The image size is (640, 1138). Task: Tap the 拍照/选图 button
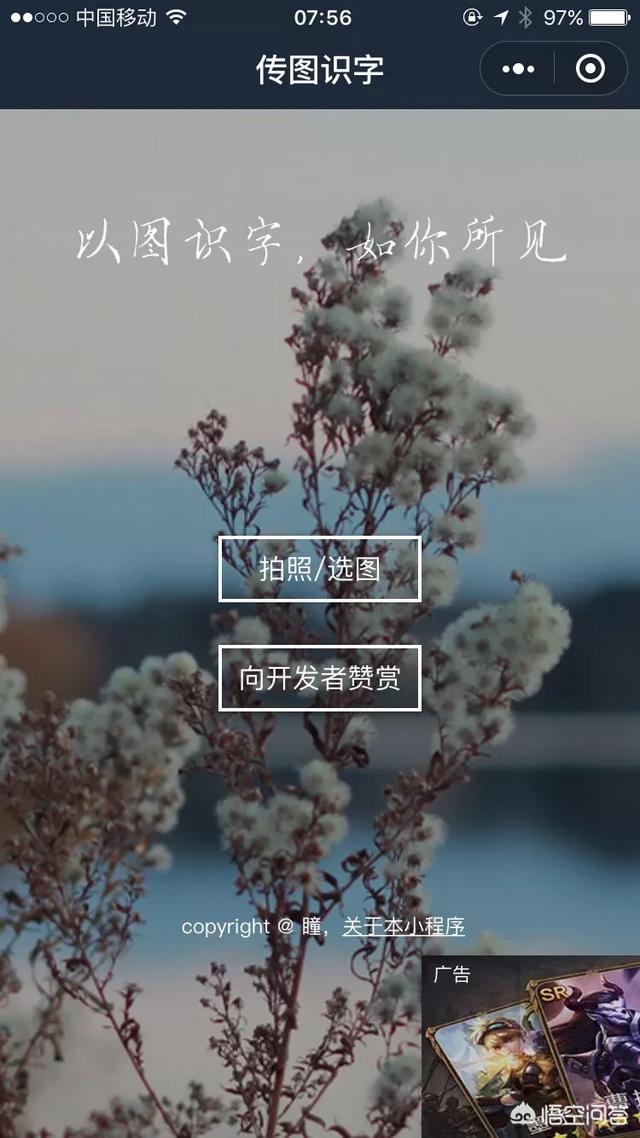click(x=320, y=569)
